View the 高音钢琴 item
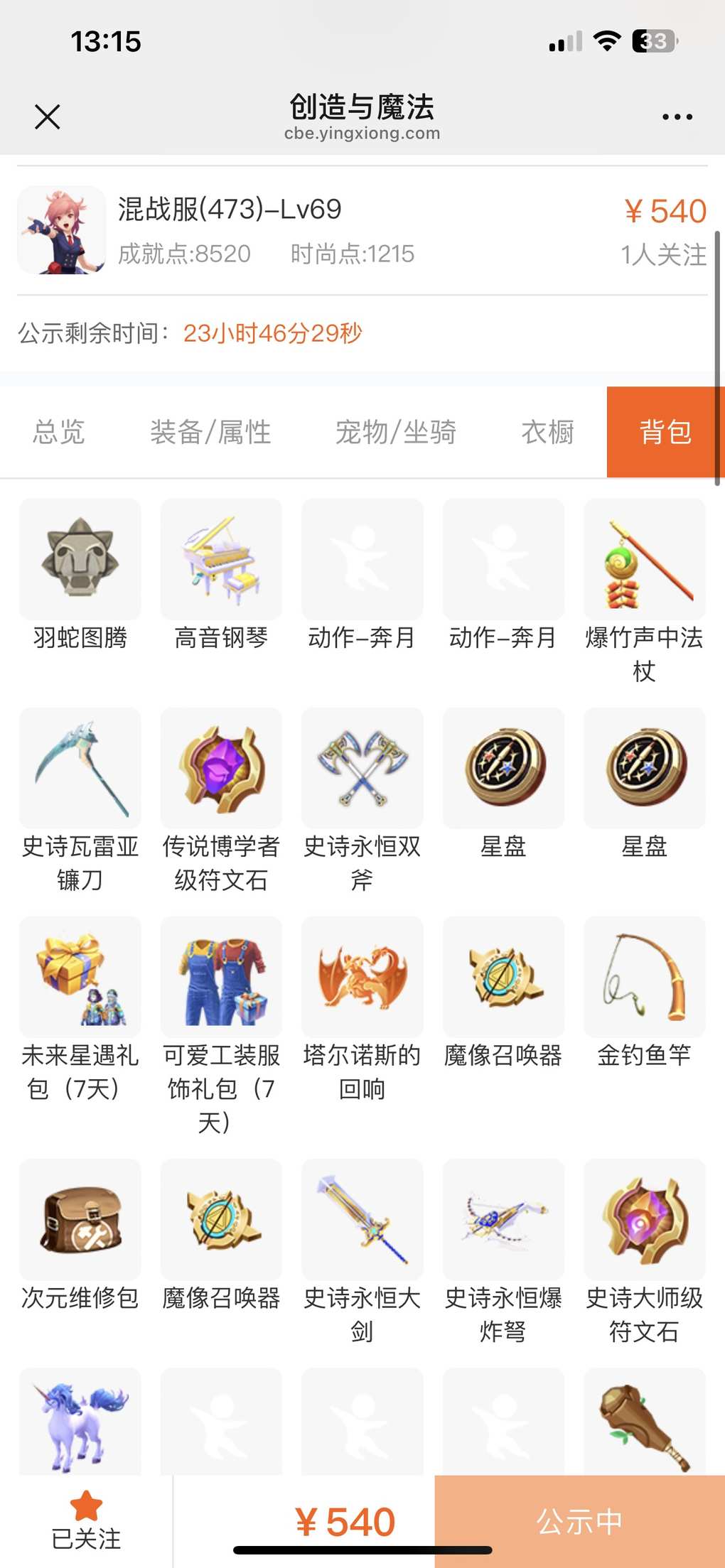The width and height of the screenshot is (725, 1568). [x=221, y=560]
